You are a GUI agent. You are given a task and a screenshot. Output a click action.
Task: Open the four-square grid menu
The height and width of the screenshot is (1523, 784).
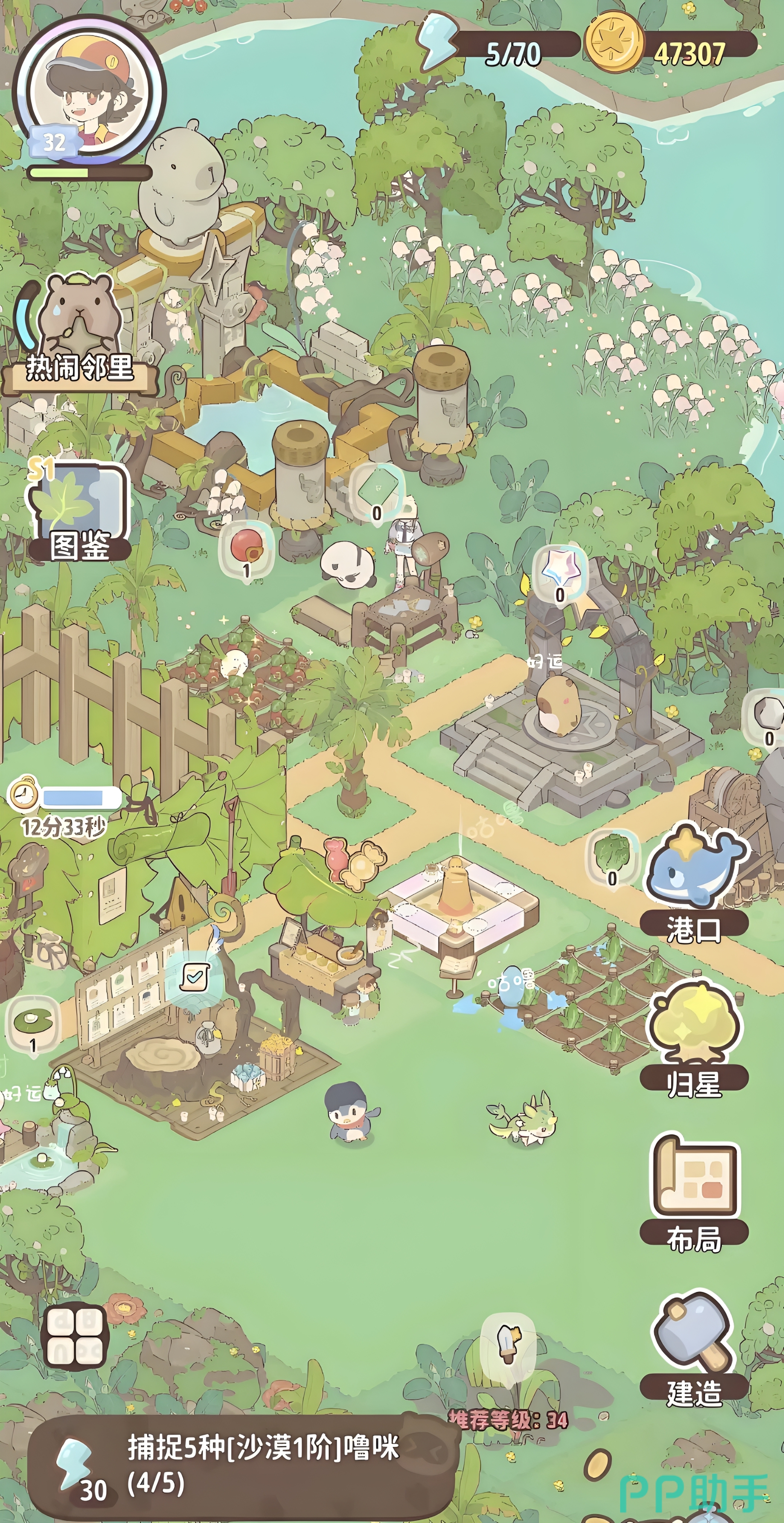tap(75, 1337)
